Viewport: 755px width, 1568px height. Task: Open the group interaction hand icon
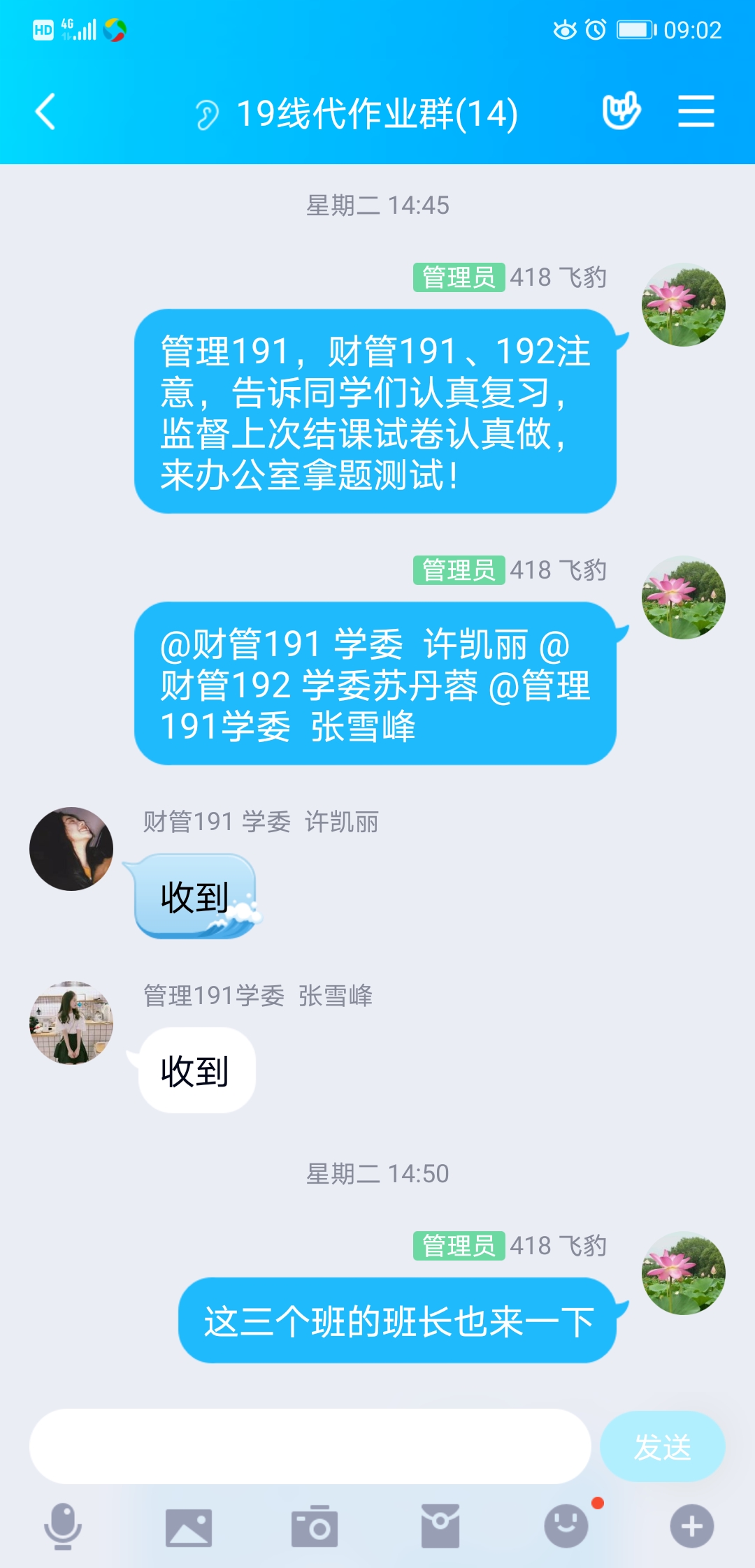click(621, 111)
